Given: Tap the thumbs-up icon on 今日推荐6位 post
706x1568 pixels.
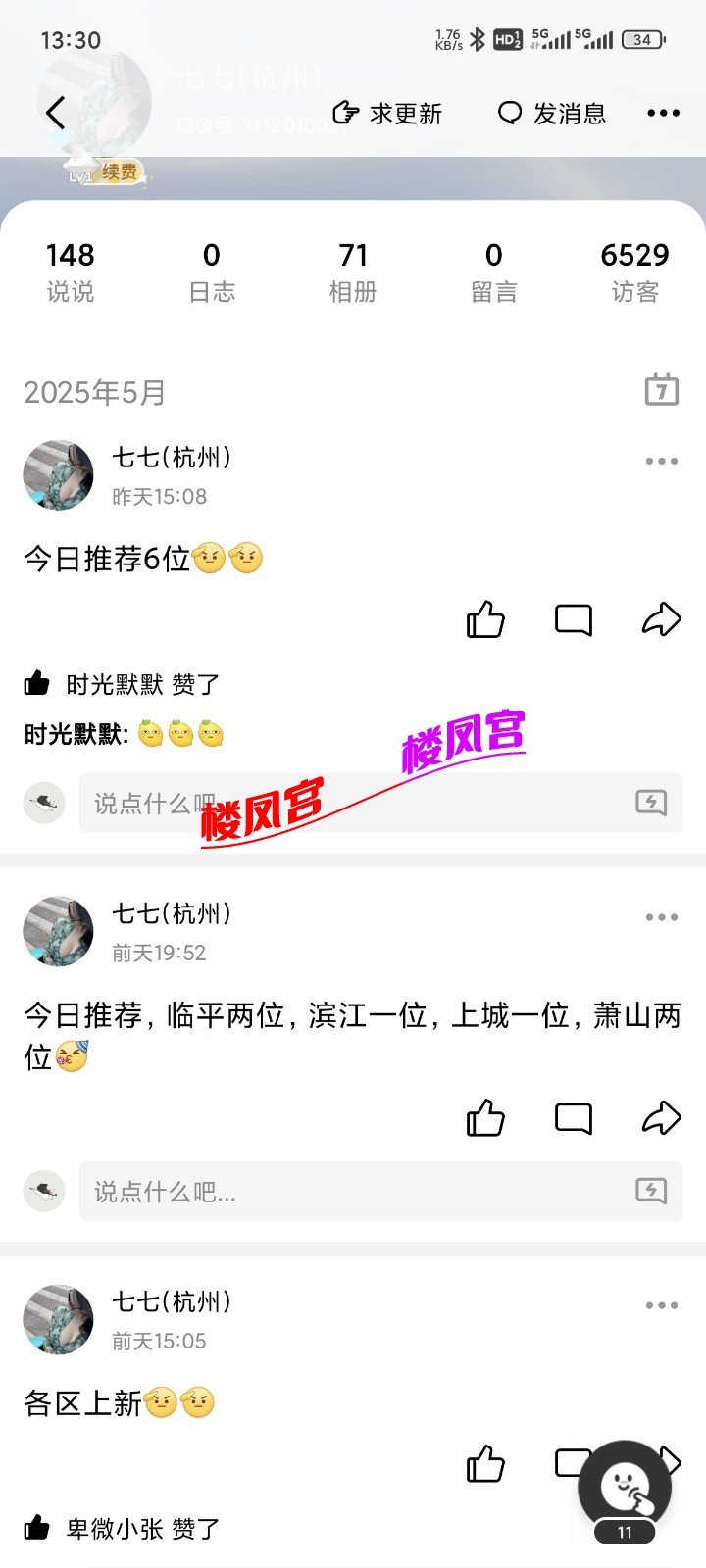Looking at the screenshot, I should [485, 618].
